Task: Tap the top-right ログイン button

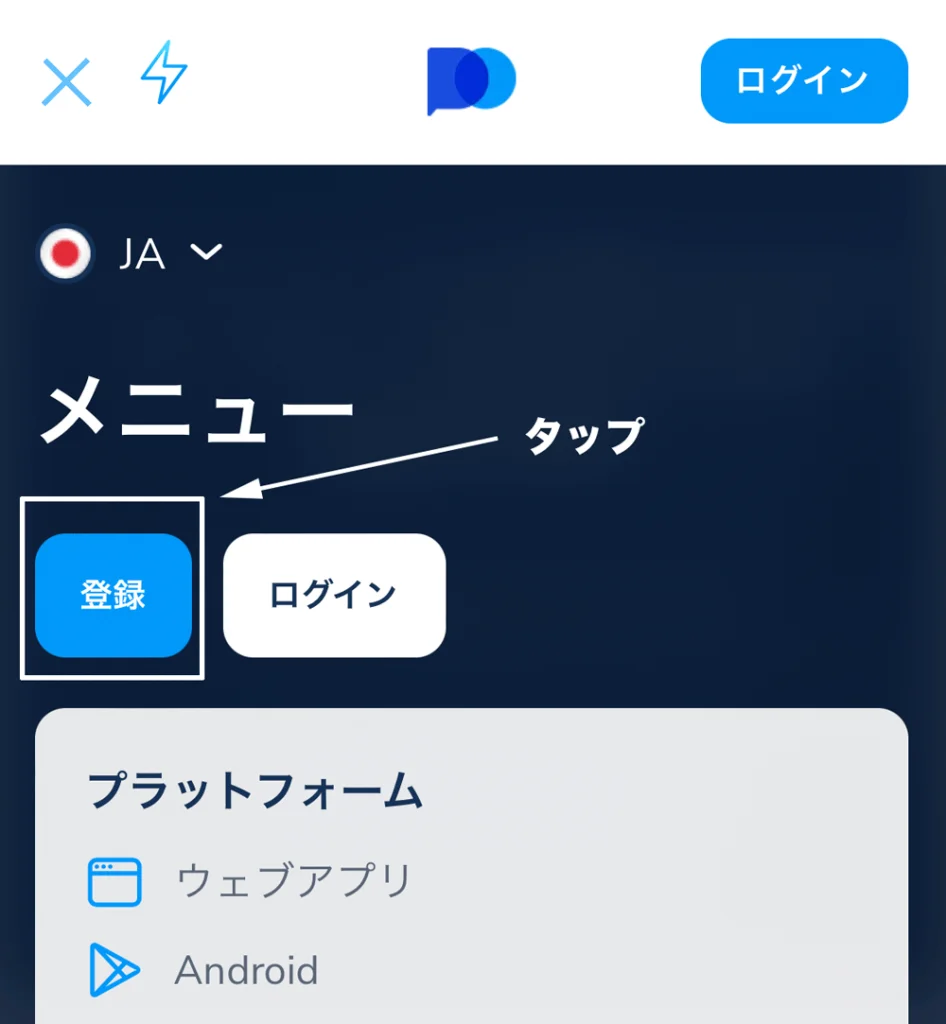Action: pyautogui.click(x=803, y=80)
